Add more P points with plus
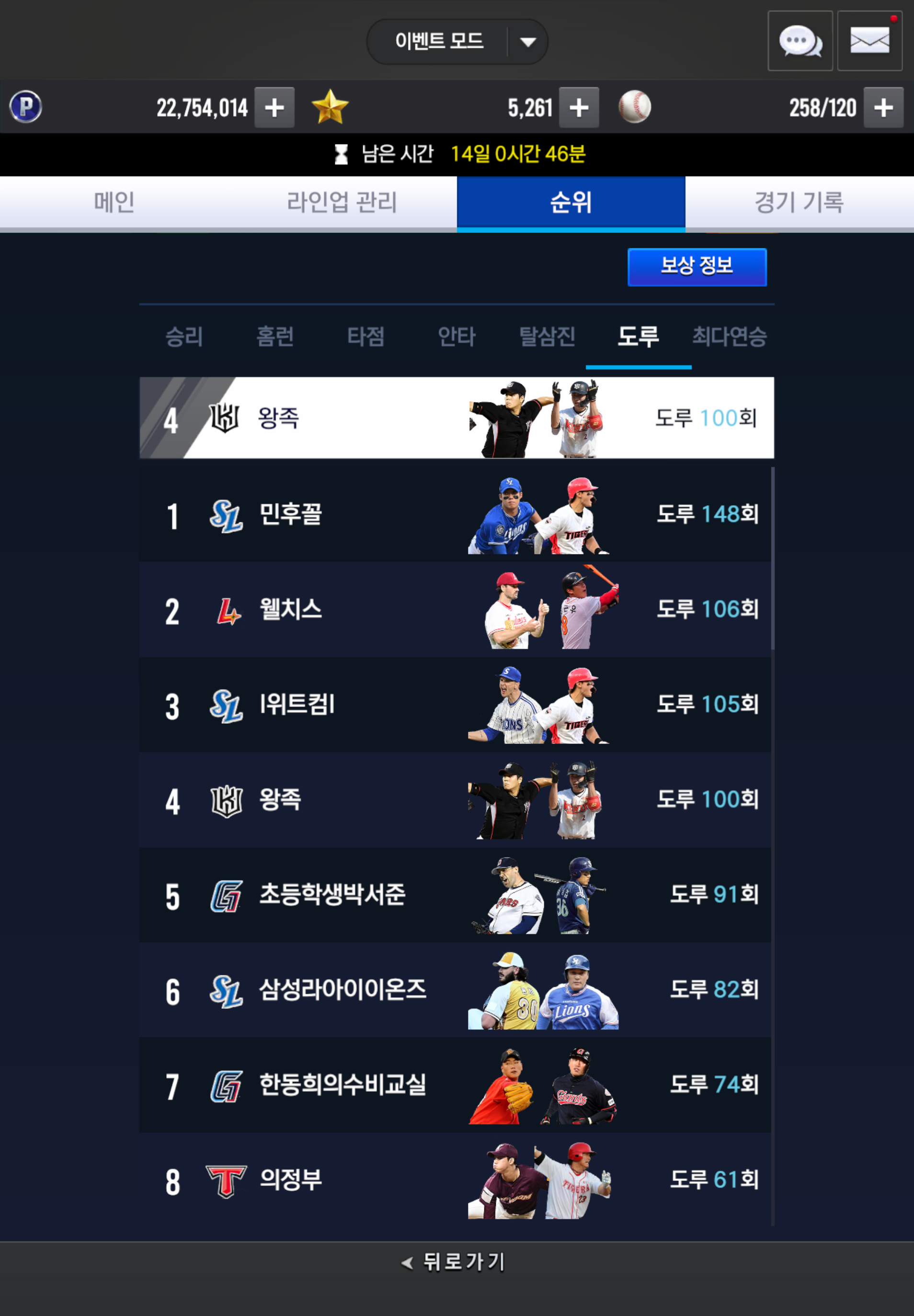914x1316 pixels. point(274,108)
